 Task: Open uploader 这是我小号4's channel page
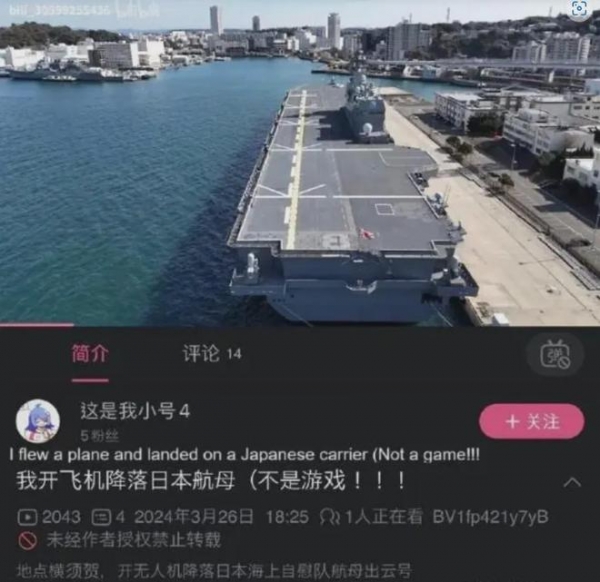coord(135,410)
